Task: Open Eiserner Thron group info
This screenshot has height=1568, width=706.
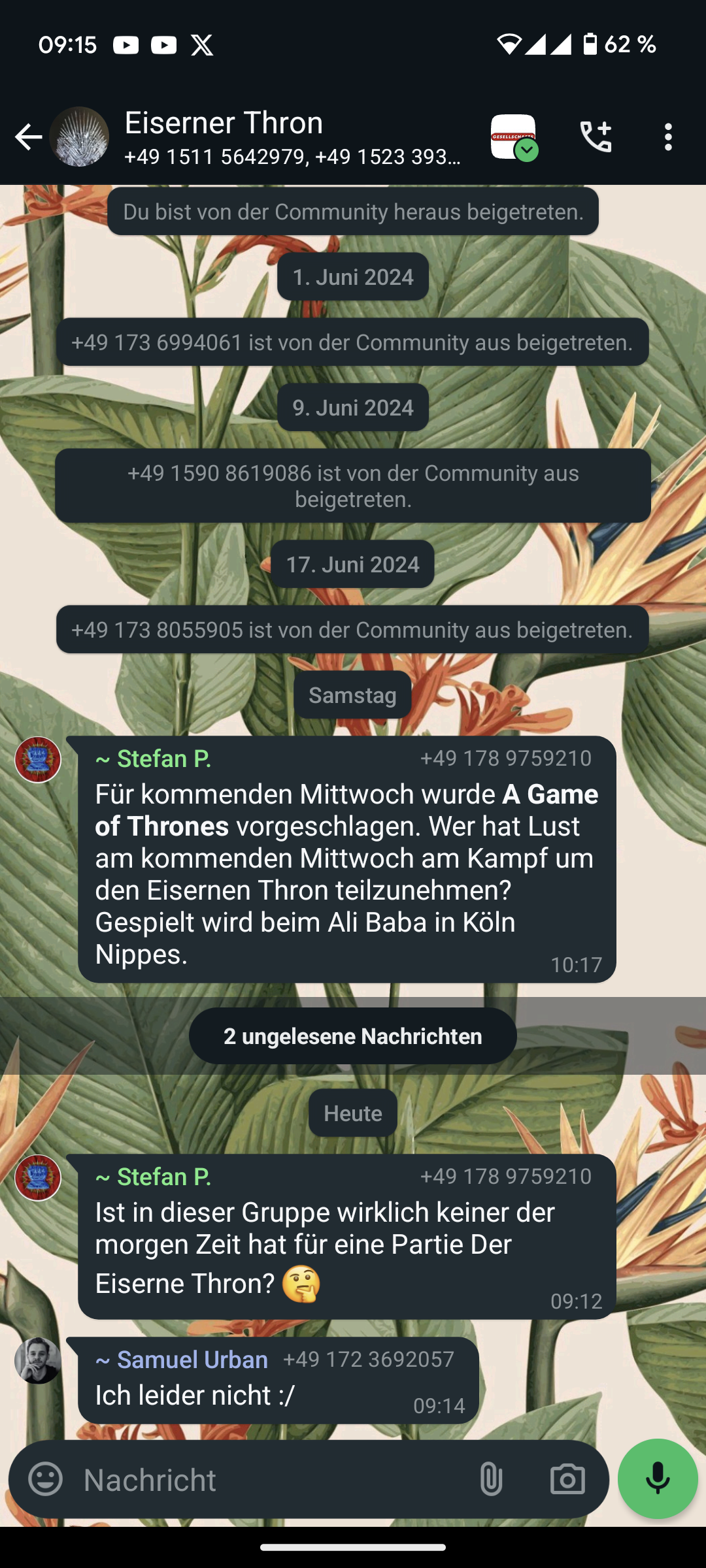Action: [291, 137]
